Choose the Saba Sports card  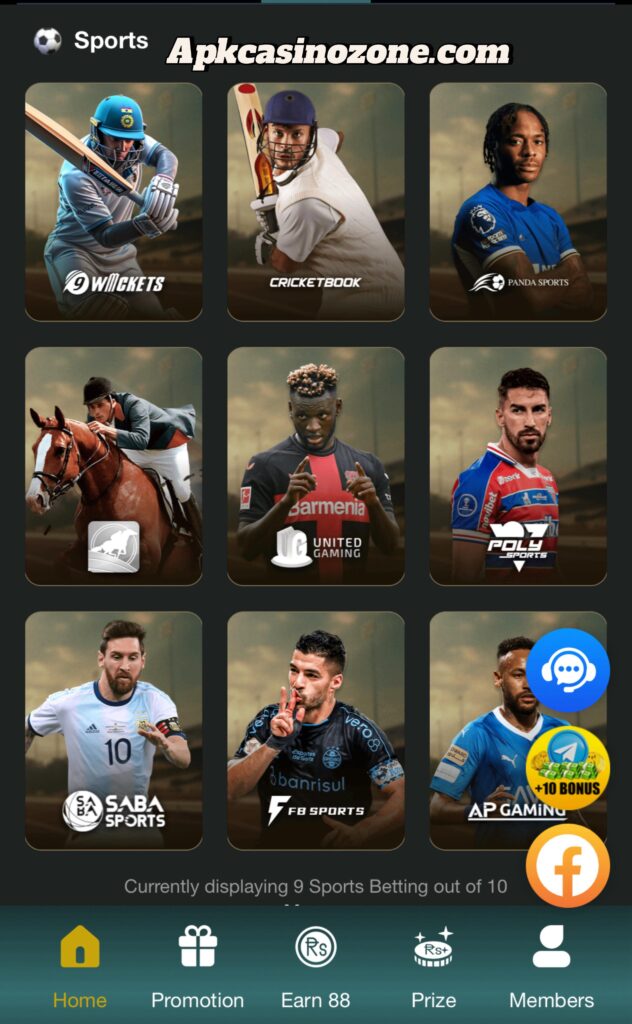(x=113, y=730)
